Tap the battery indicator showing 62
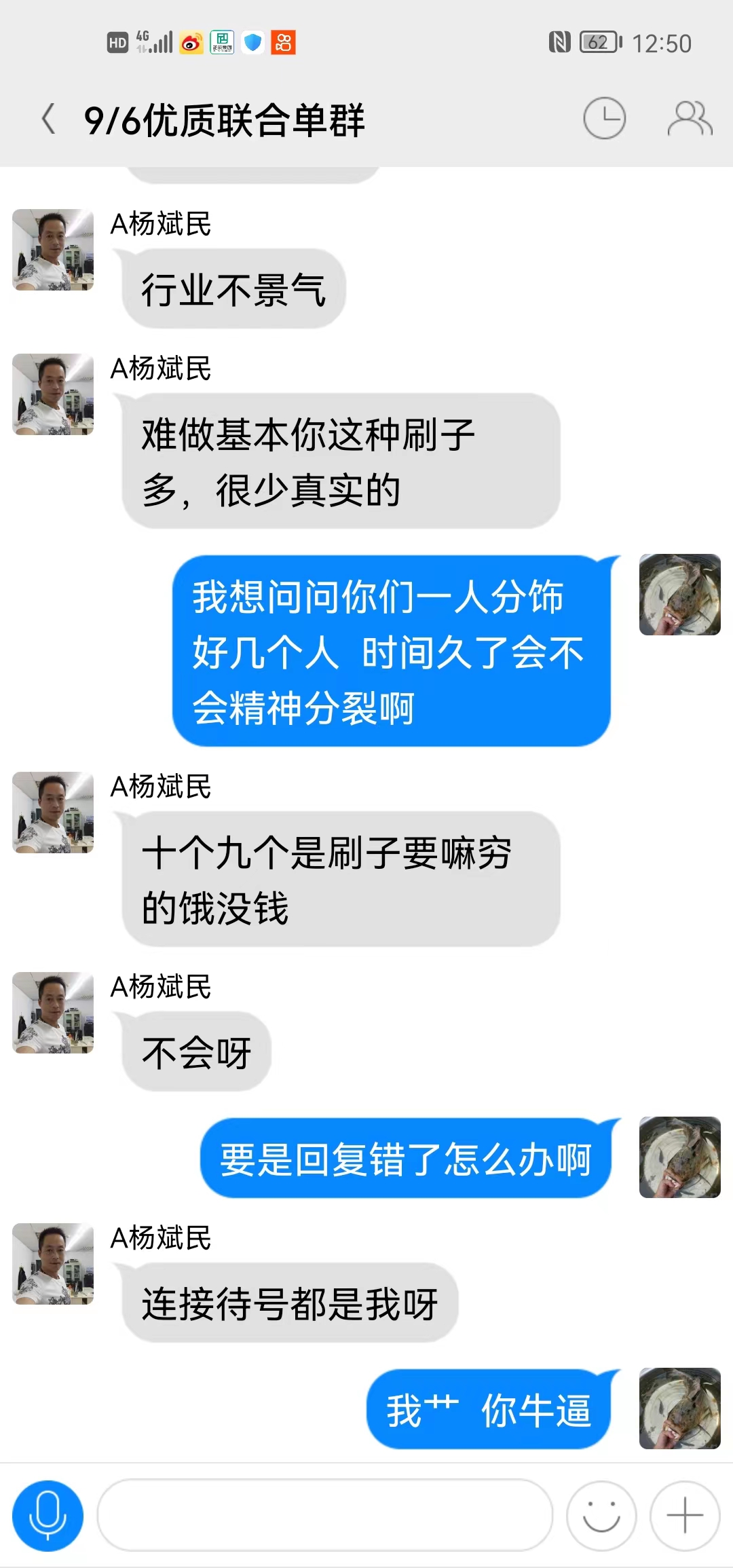 (x=599, y=42)
